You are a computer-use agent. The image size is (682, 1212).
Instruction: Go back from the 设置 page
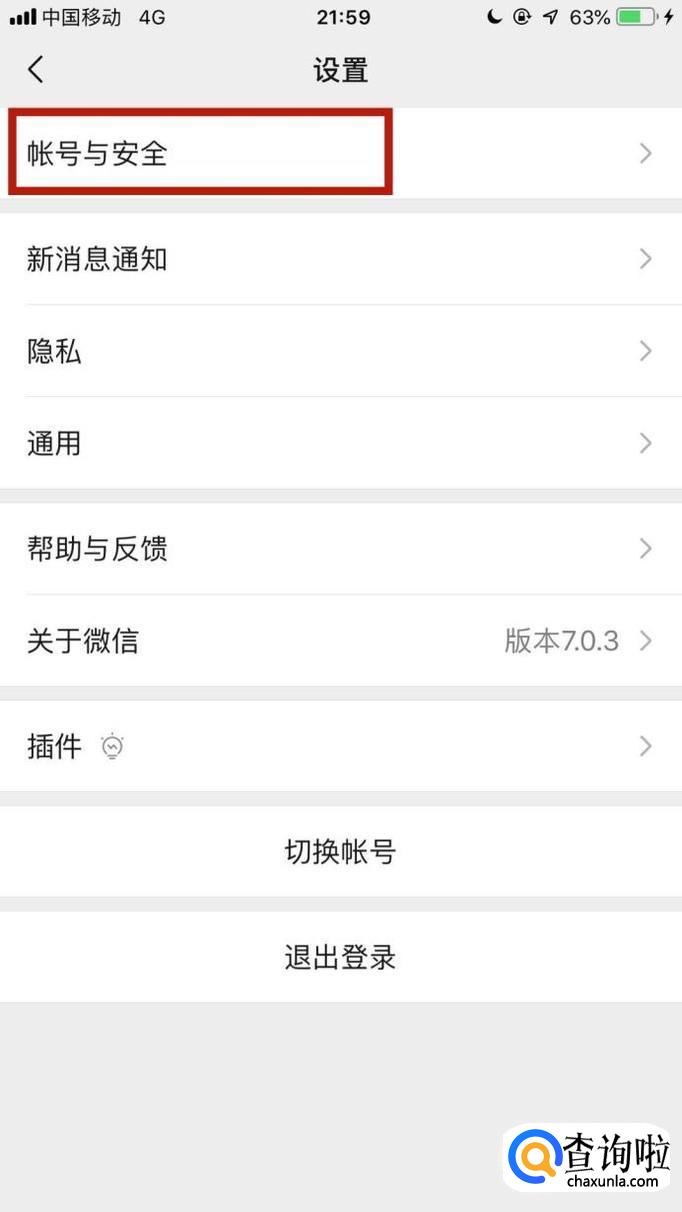click(36, 70)
